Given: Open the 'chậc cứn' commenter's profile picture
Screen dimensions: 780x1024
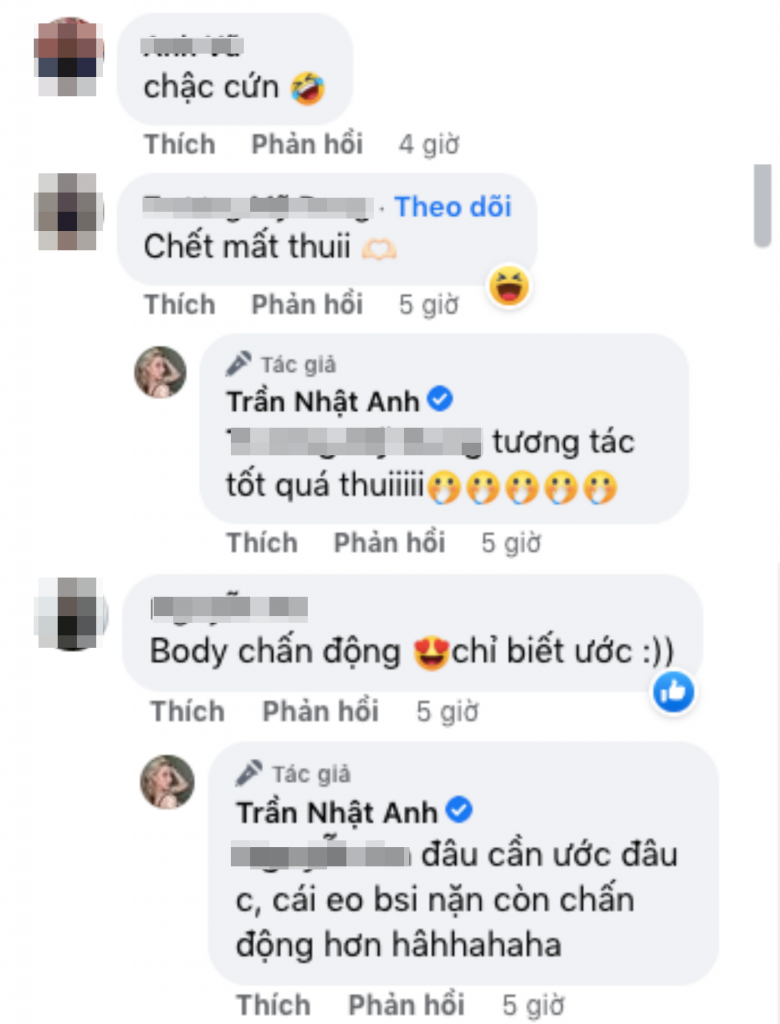Looking at the screenshot, I should 68,55.
